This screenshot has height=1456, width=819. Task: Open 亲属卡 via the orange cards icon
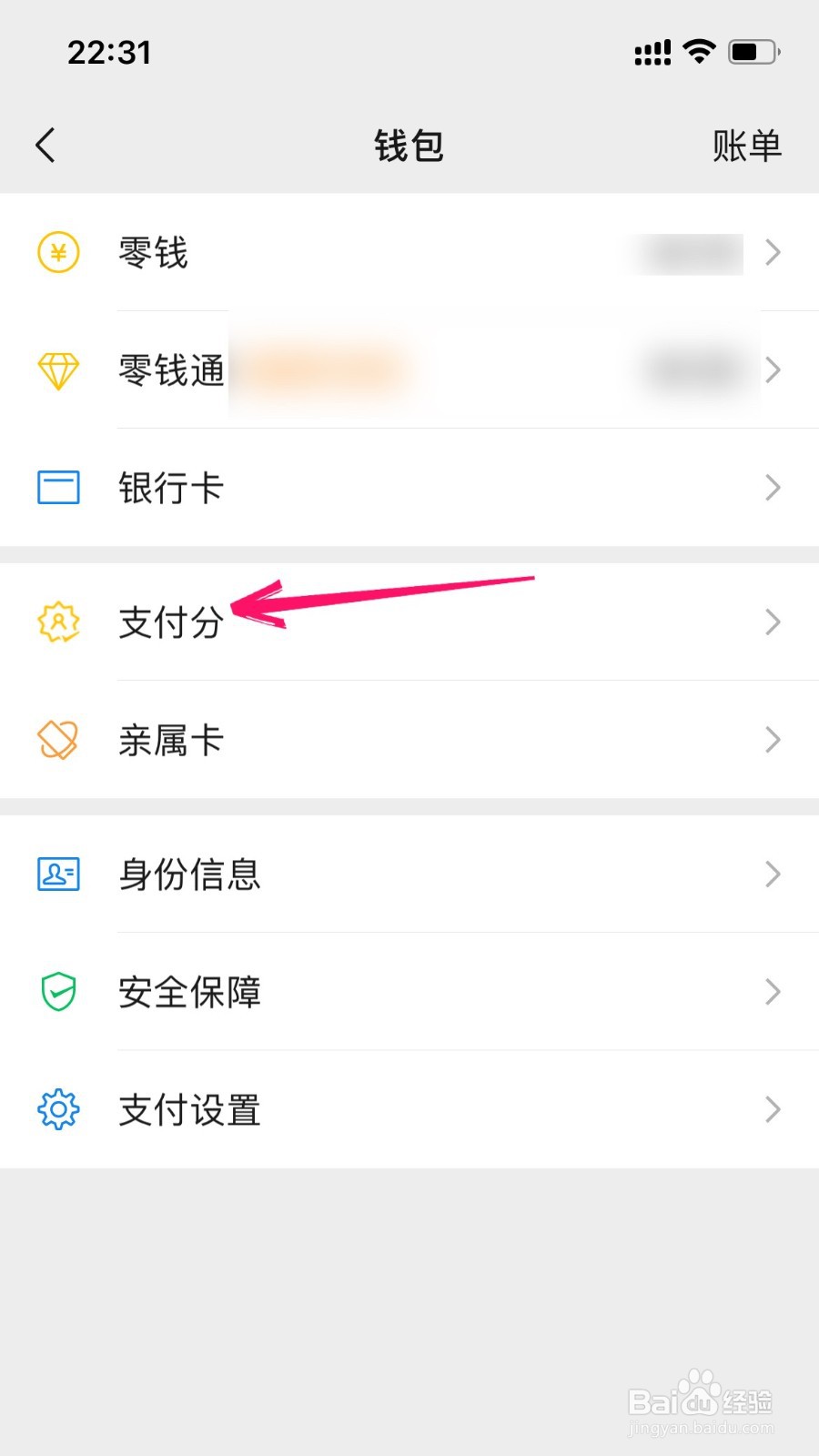pos(57,740)
